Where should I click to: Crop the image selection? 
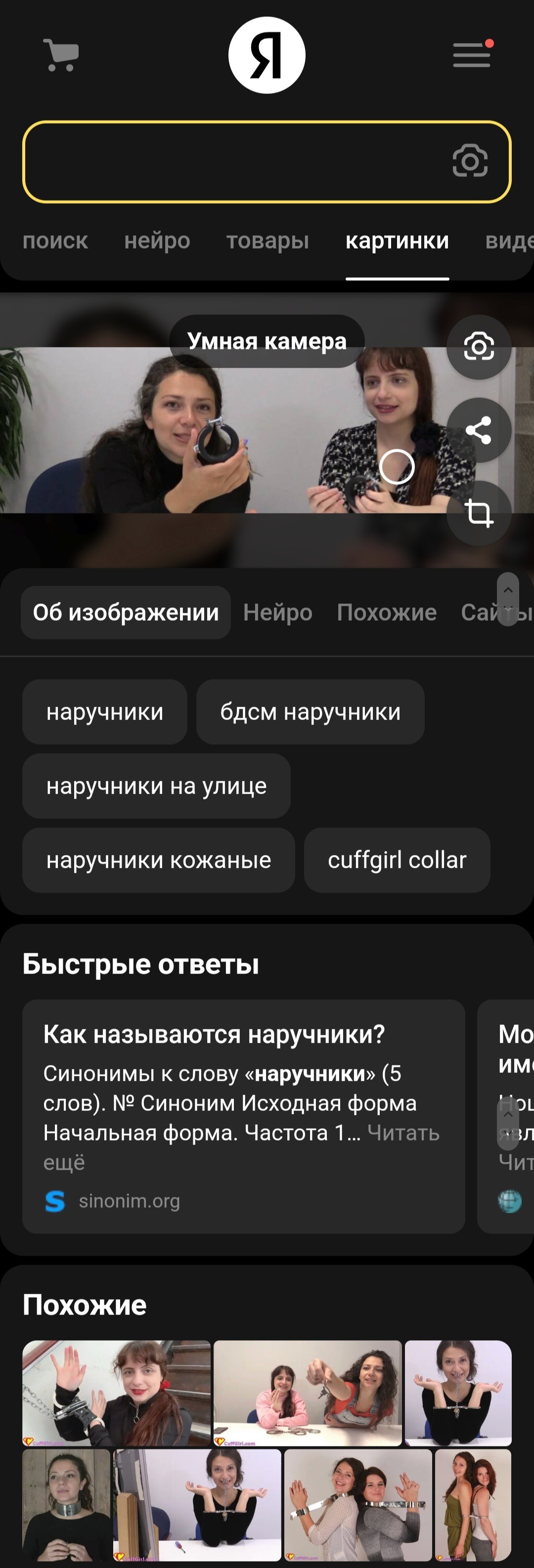tap(479, 512)
